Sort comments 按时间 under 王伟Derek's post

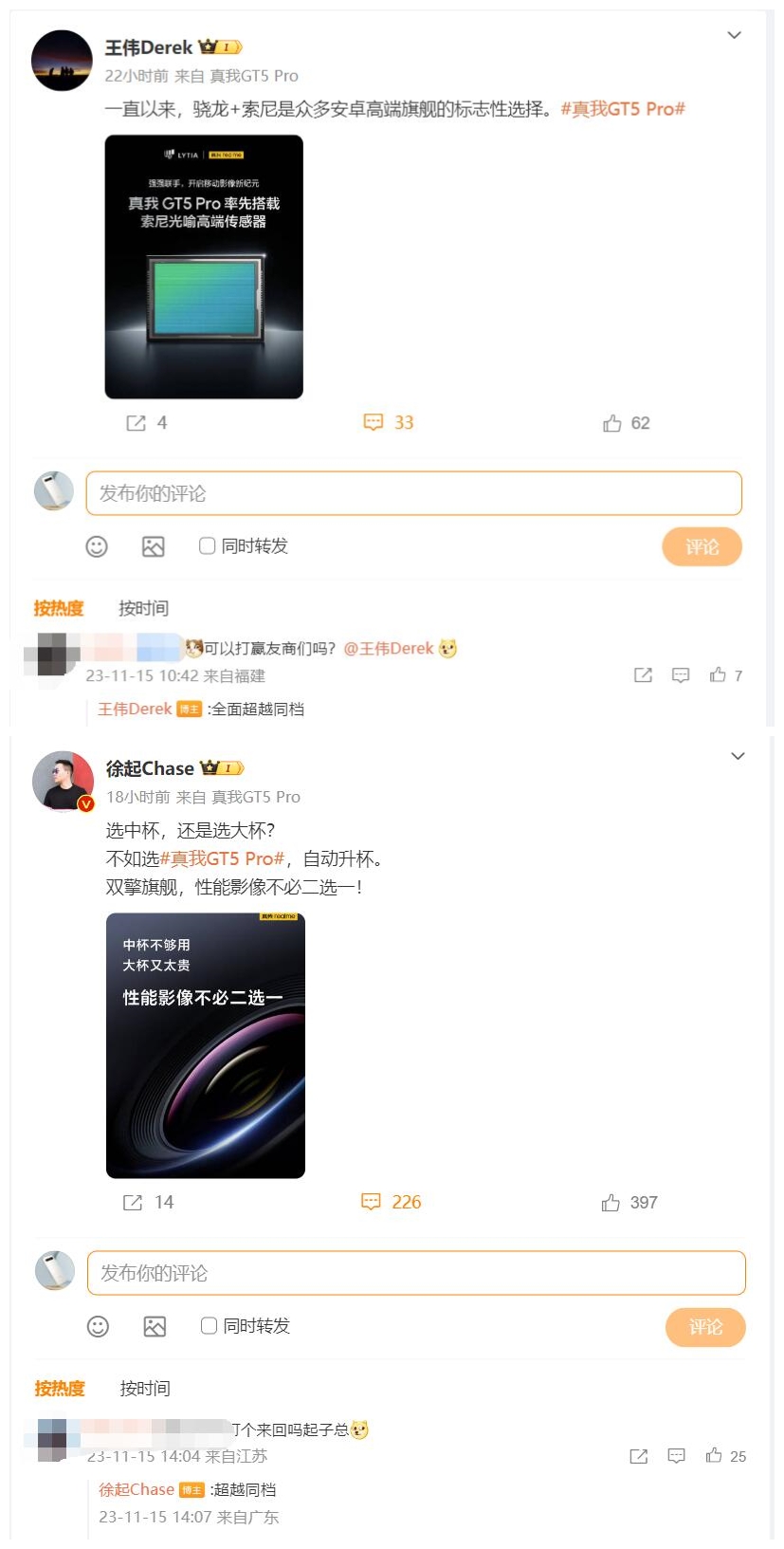pos(143,608)
